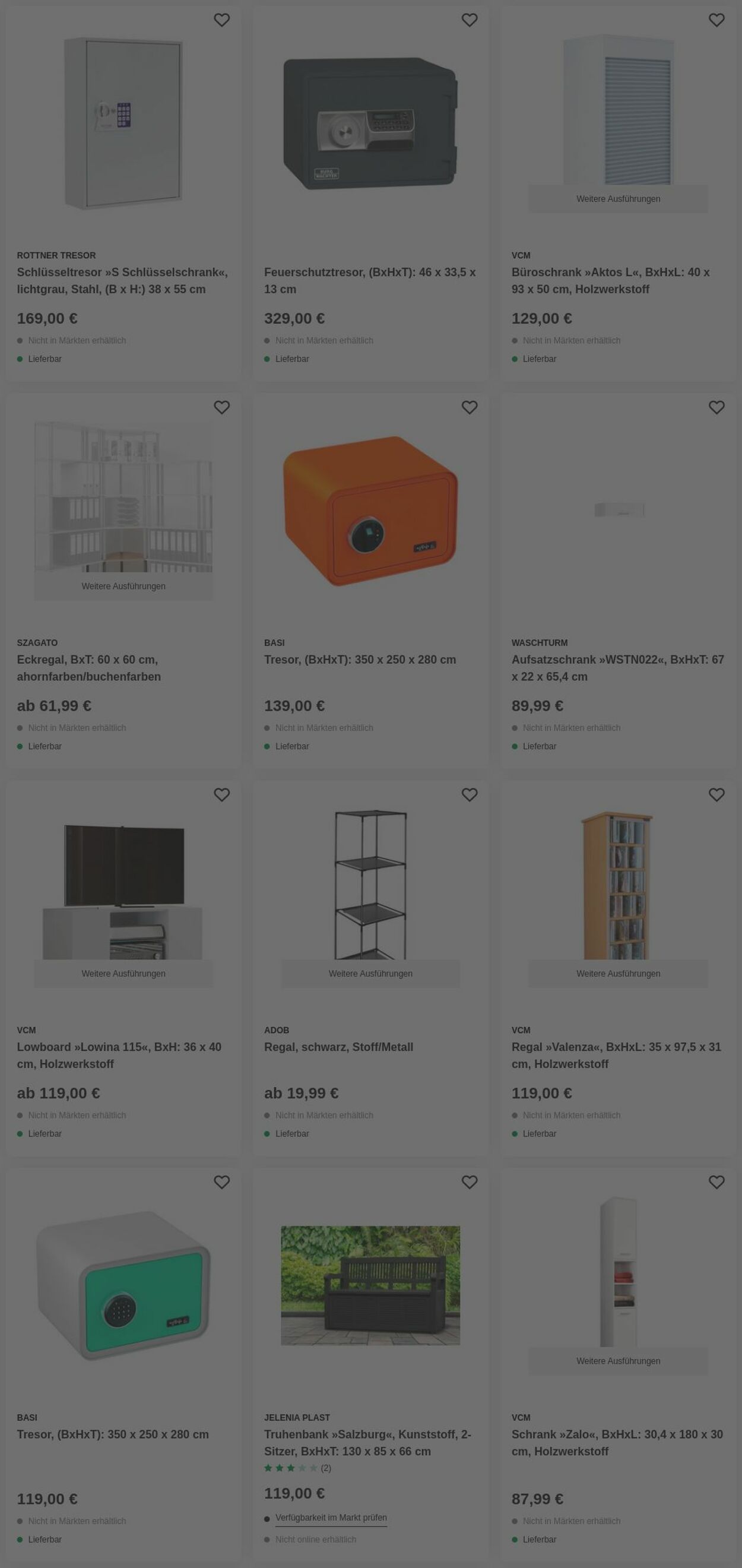Show more versions of ADOB Regal

pyautogui.click(x=370, y=973)
